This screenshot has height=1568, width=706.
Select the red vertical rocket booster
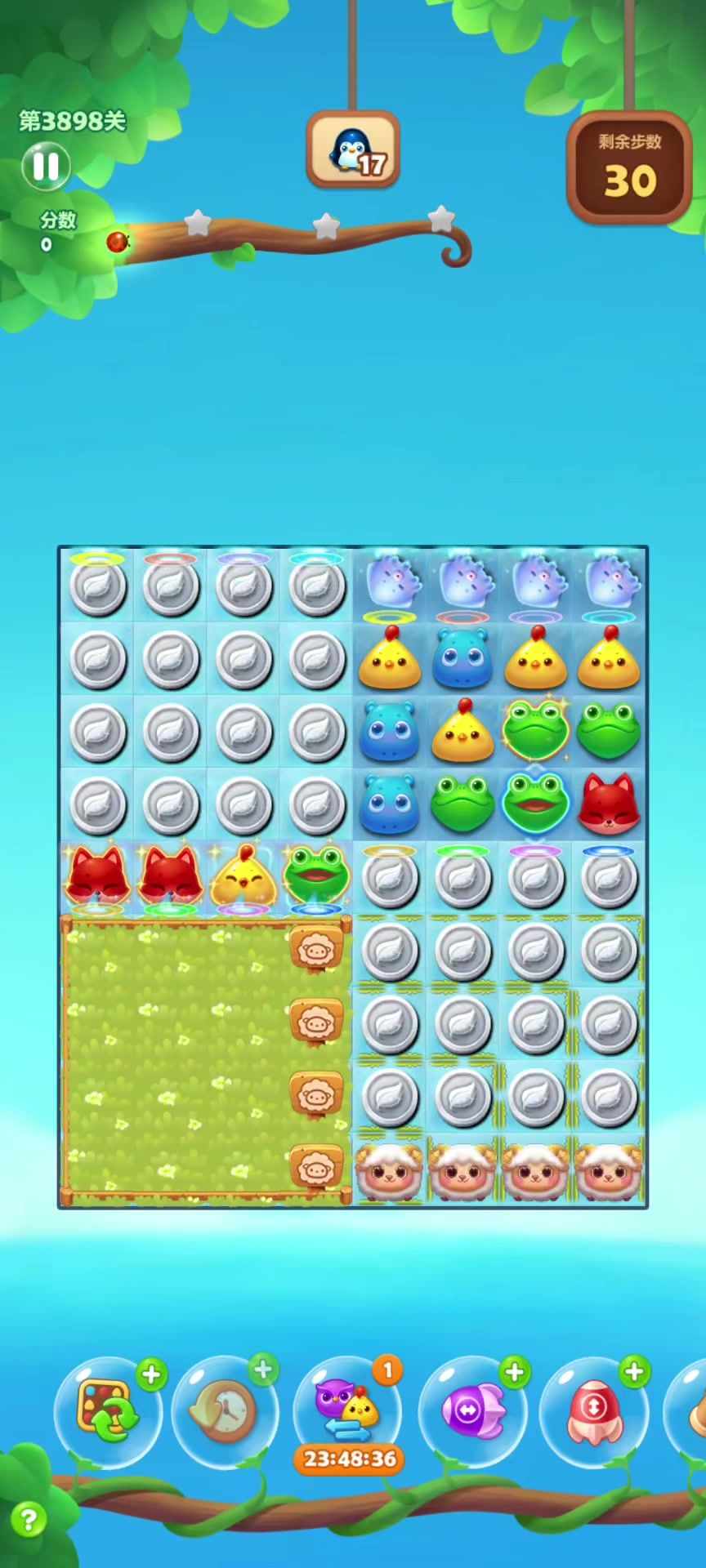tap(593, 1410)
